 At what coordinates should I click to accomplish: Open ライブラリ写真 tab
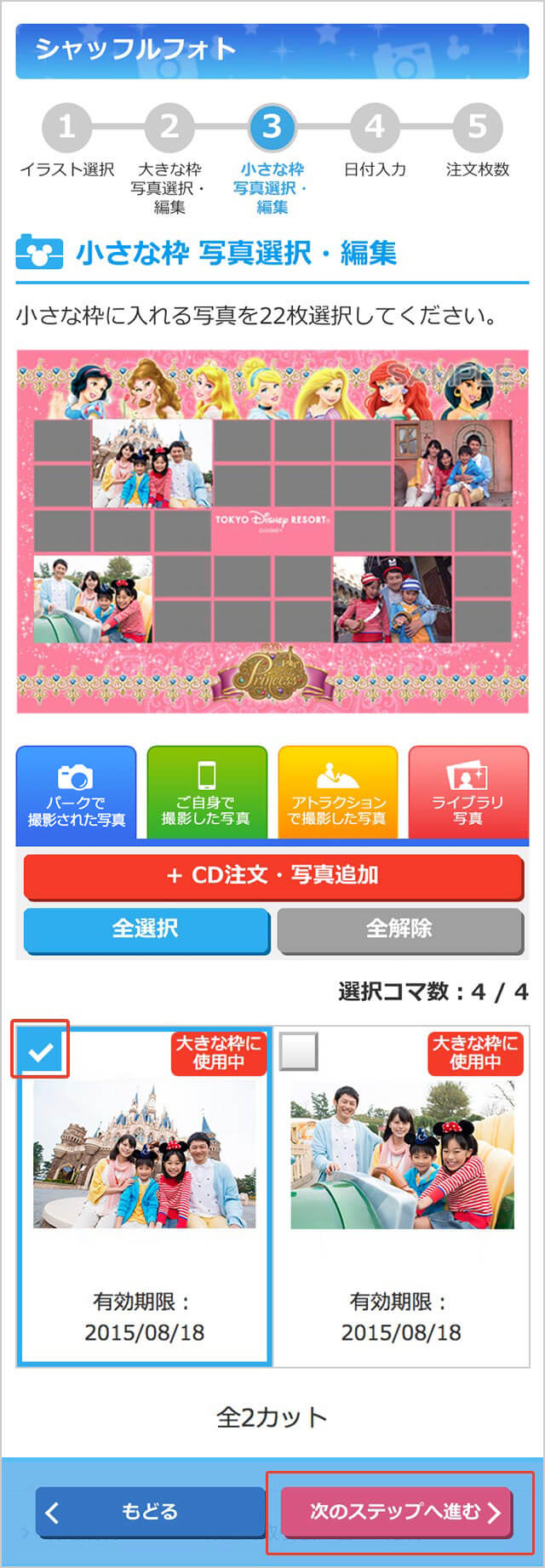(x=468, y=793)
